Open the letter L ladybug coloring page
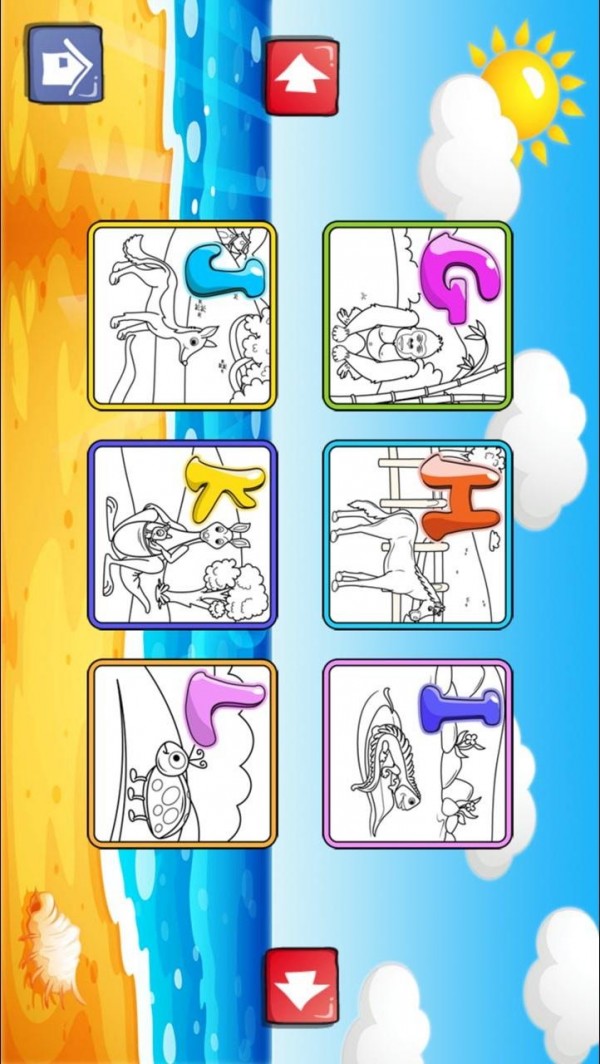Image resolution: width=600 pixels, height=1064 pixels. 182,753
